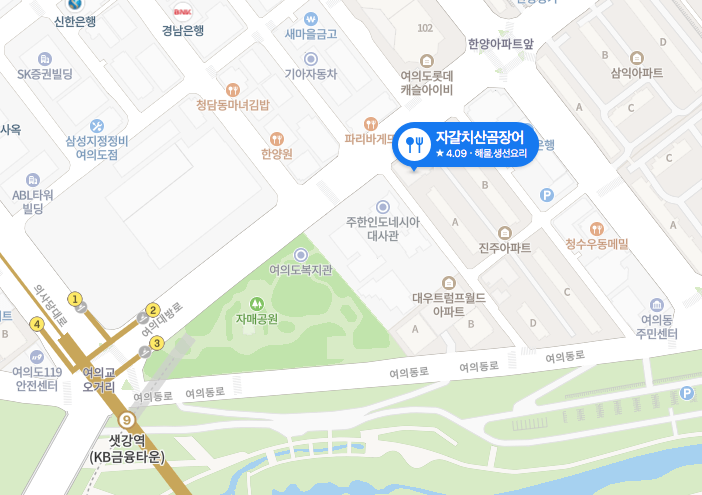The image size is (702, 495).
Task: Select the 여의도복지관 place marker
Action: point(301,255)
